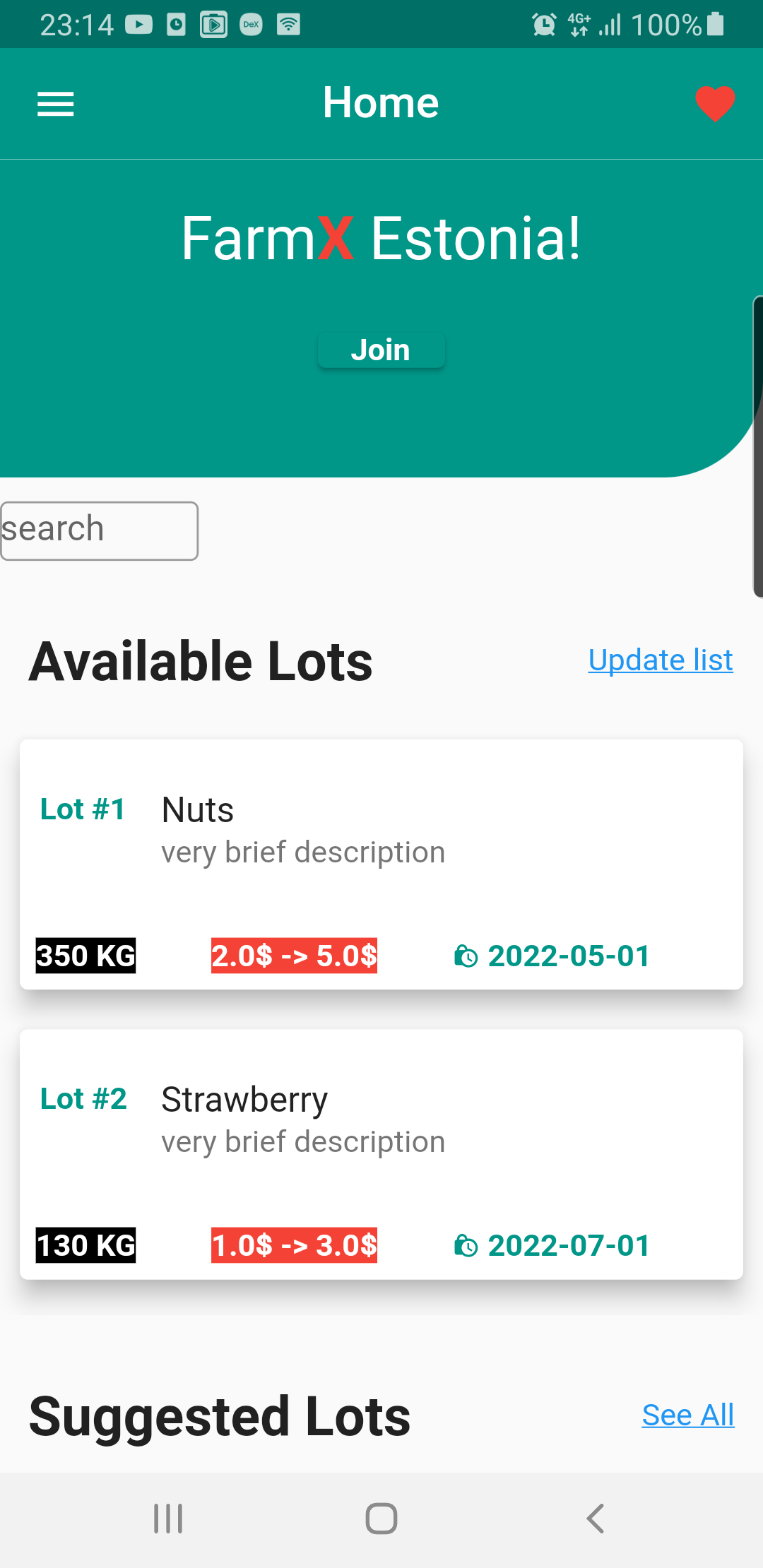
Task: Tap the Join button
Action: 381,350
